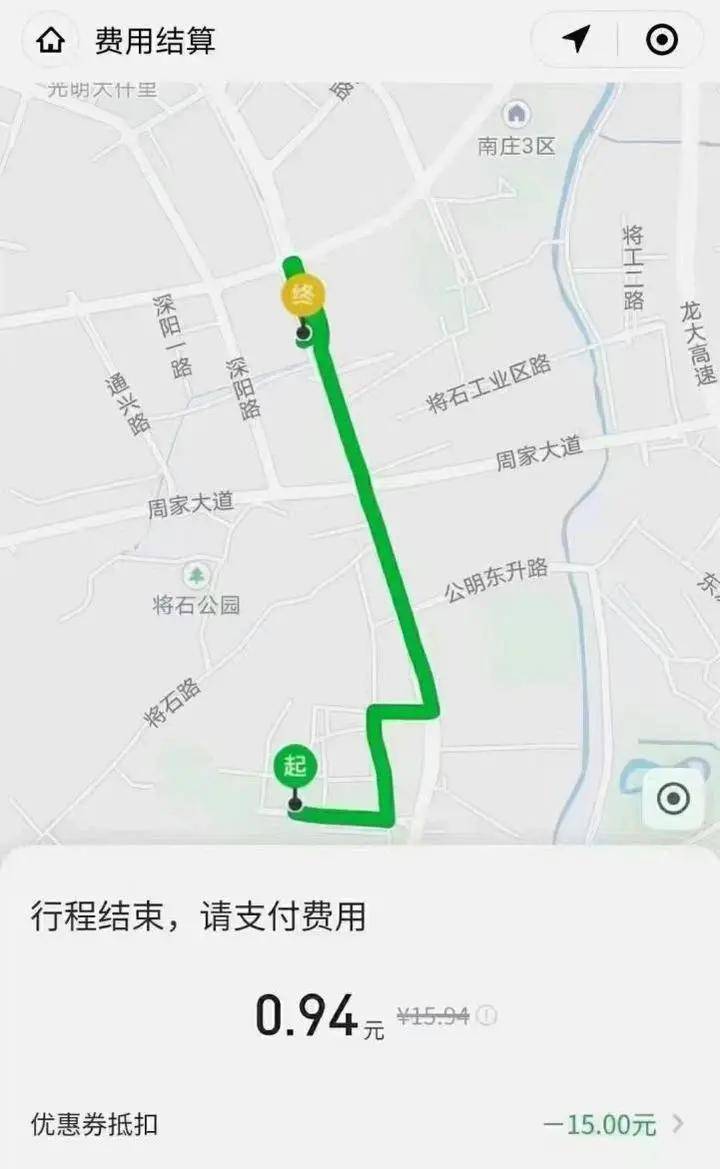Screen dimensions: 720x1169
Task: Open the fee details info icon
Action: pyautogui.click(x=487, y=1016)
